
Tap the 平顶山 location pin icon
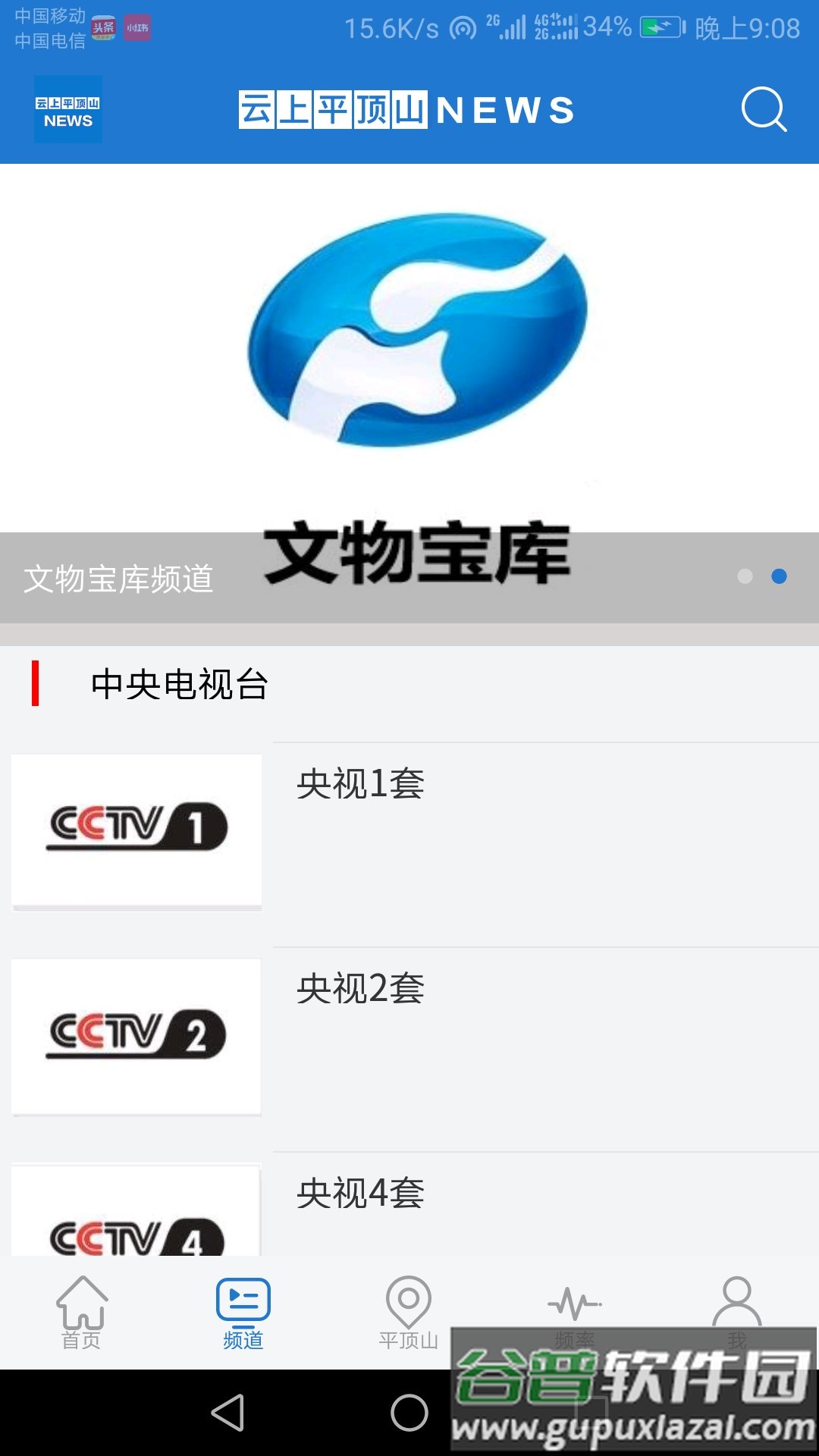tap(409, 1301)
